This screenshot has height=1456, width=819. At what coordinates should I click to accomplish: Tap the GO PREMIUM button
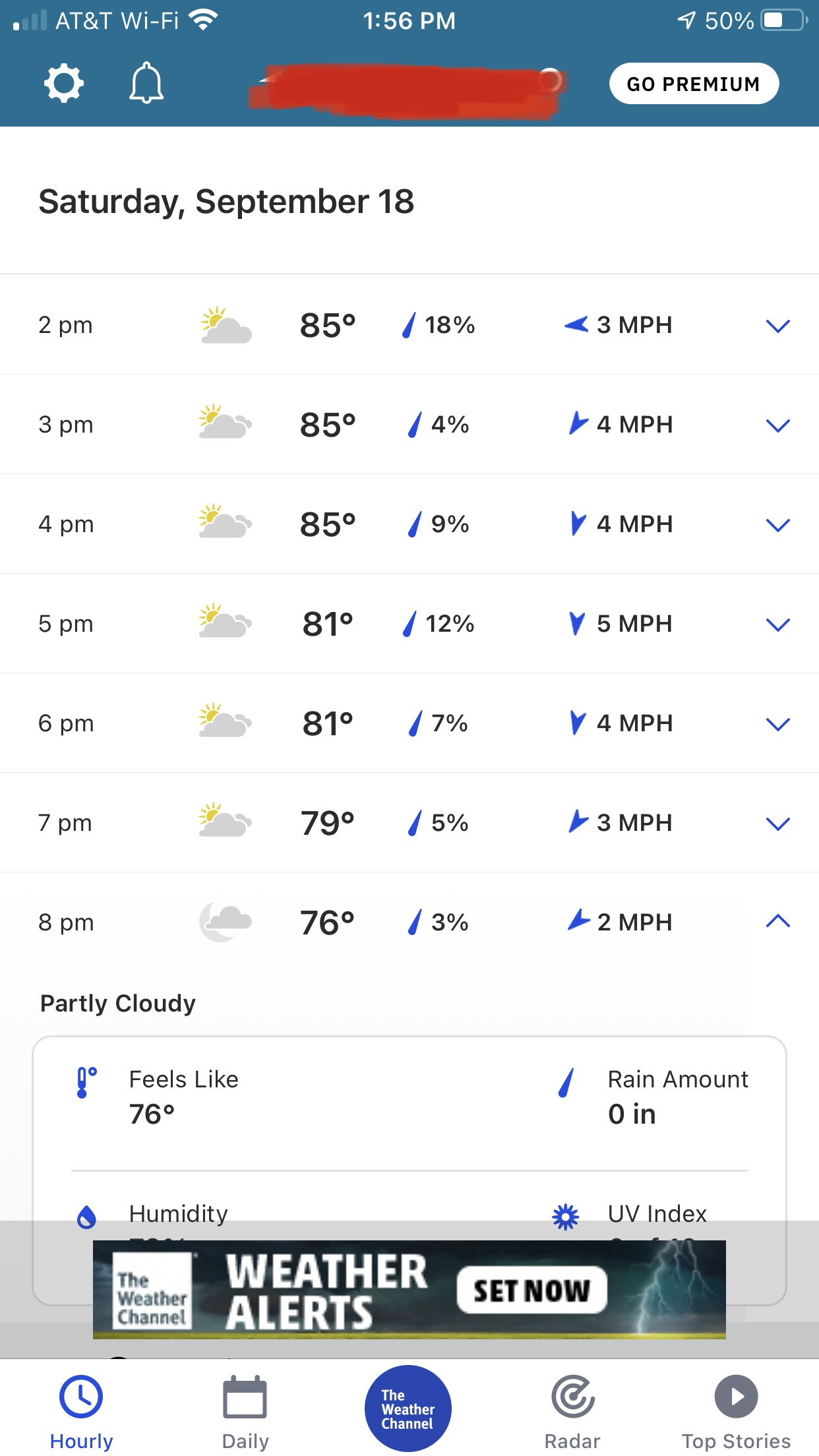694,84
